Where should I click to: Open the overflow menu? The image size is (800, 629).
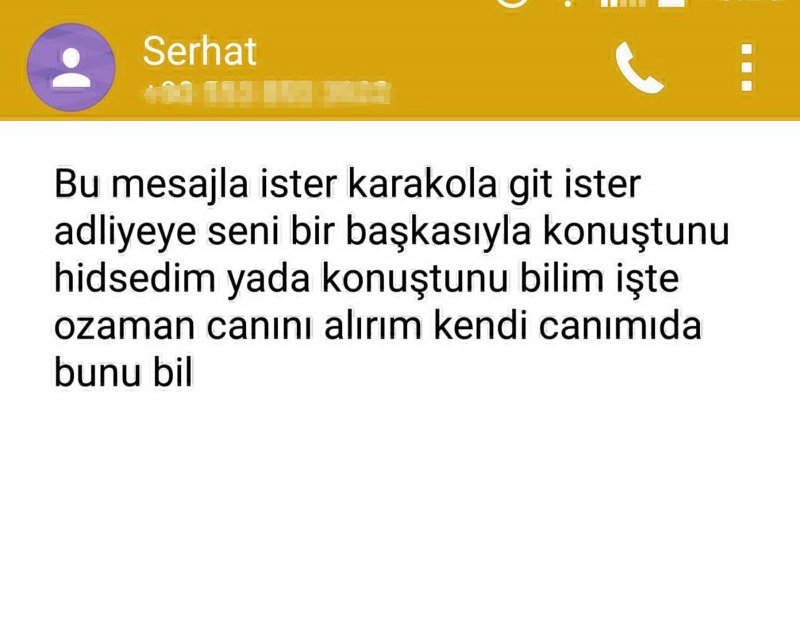tap(746, 68)
